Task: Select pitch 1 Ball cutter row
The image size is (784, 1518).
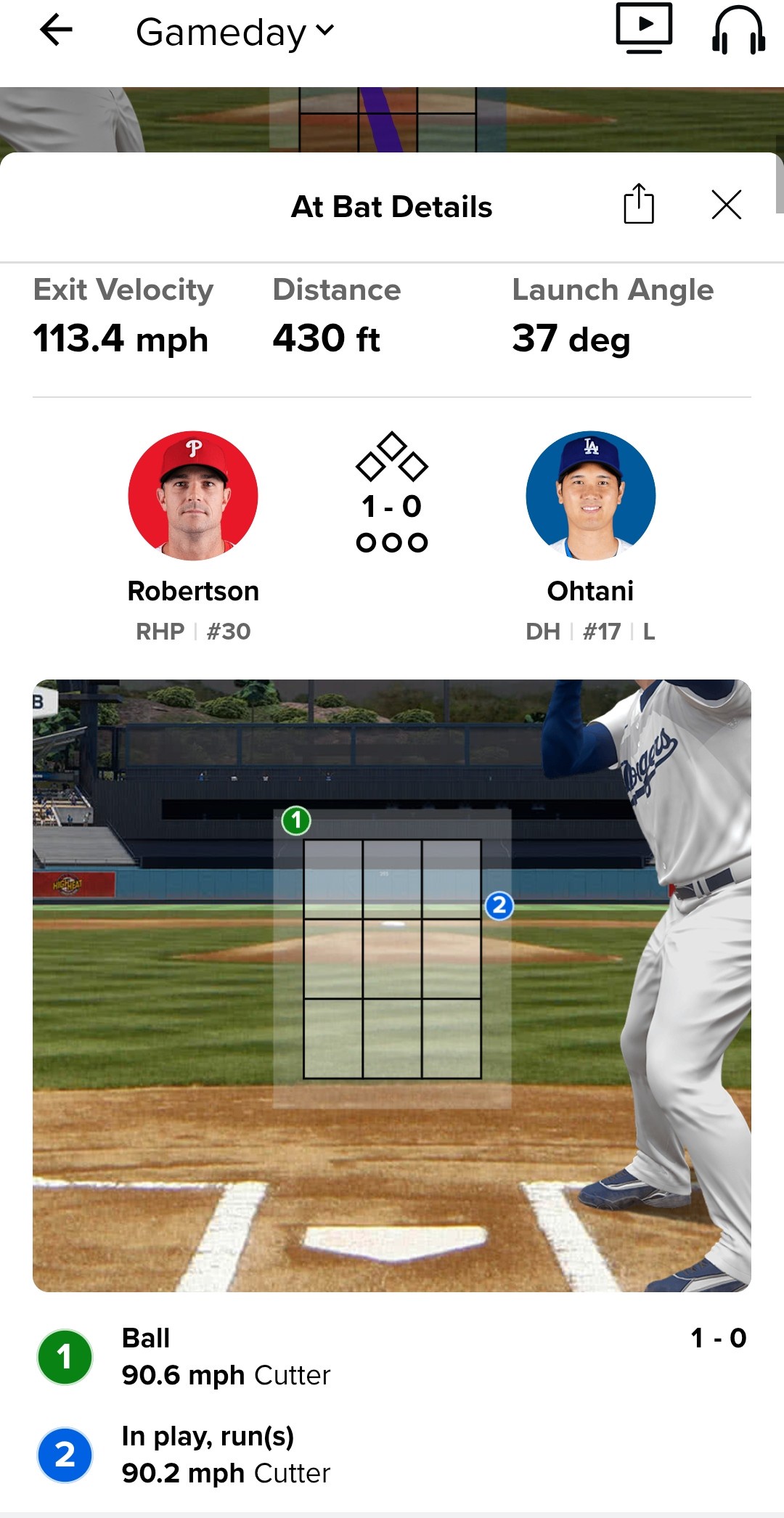Action: 392,1356
